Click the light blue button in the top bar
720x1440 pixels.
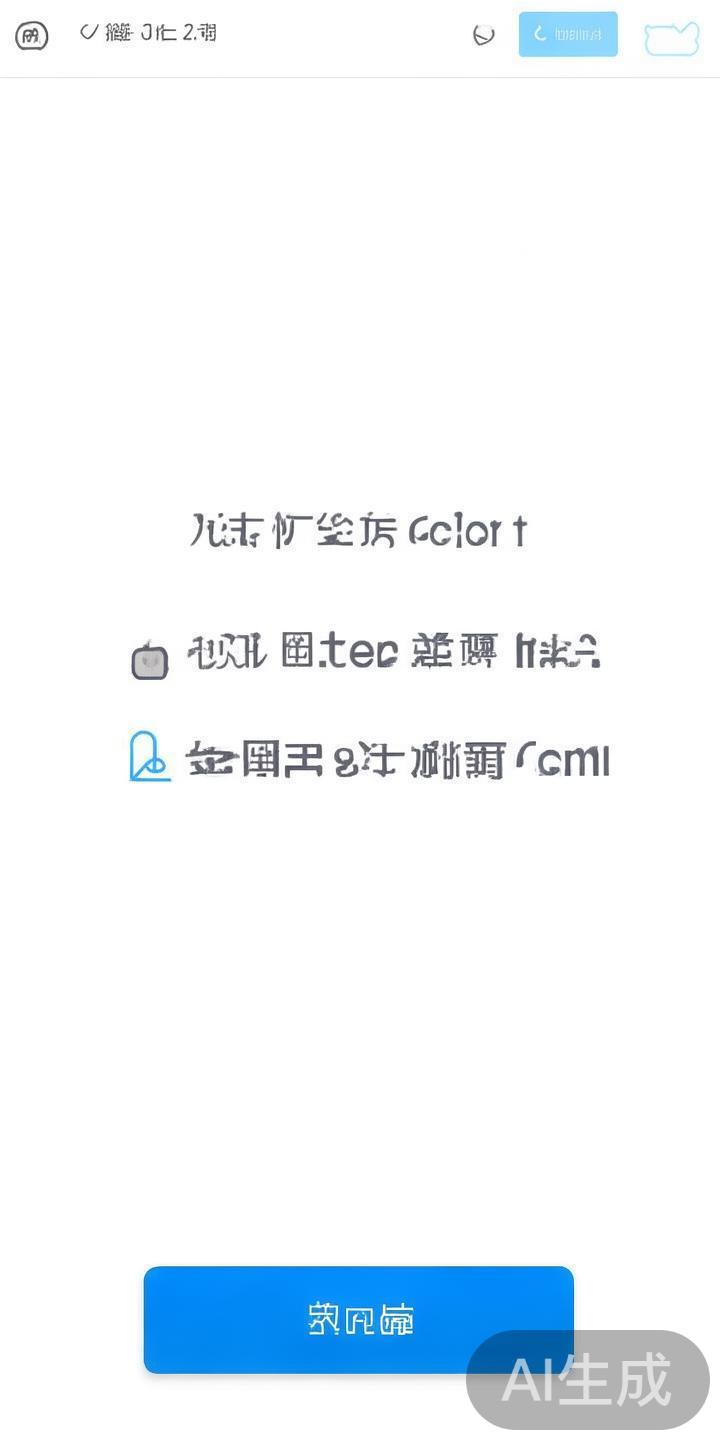tap(568, 34)
